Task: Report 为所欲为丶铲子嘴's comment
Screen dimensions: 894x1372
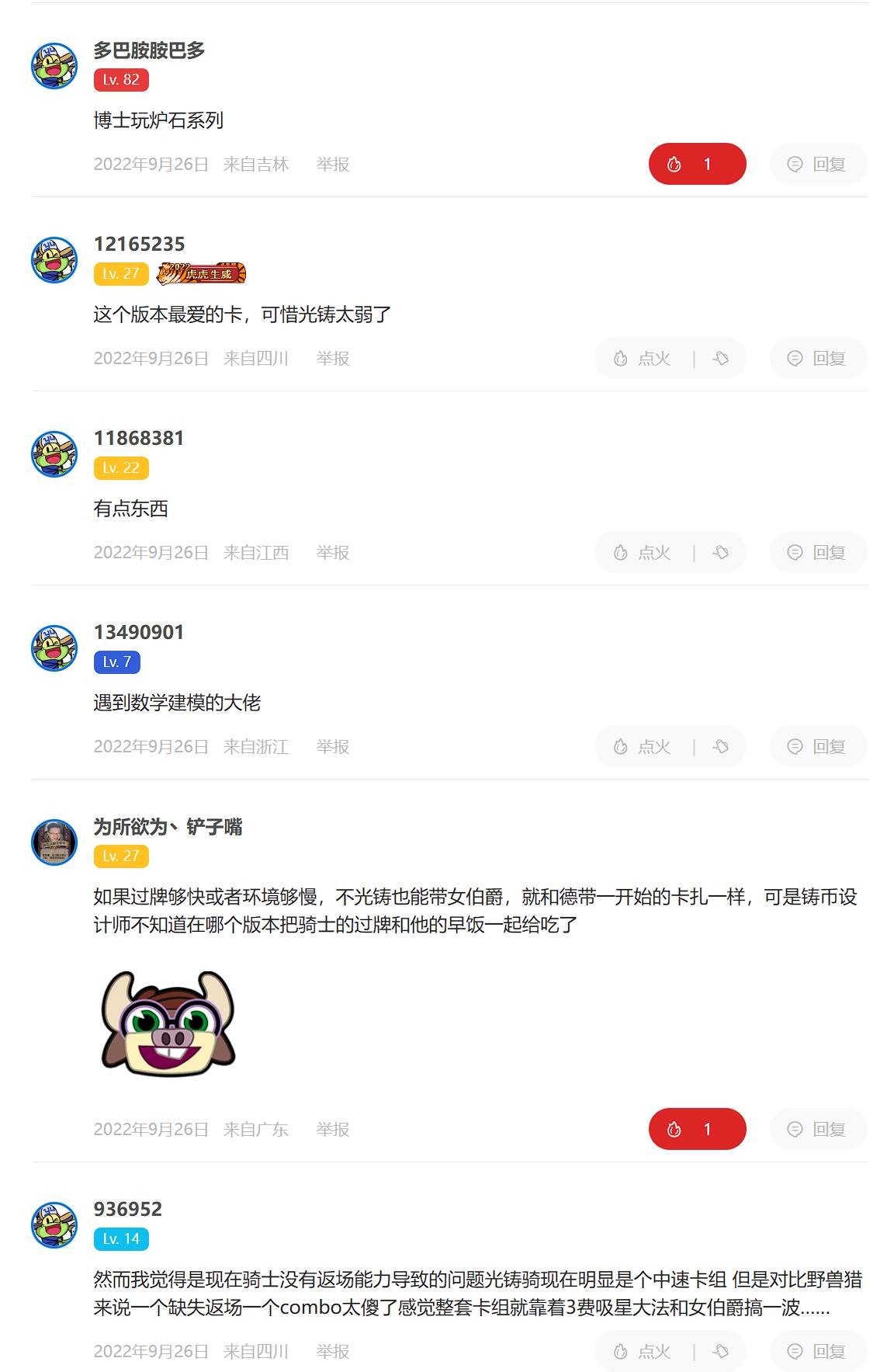Action: (332, 1130)
